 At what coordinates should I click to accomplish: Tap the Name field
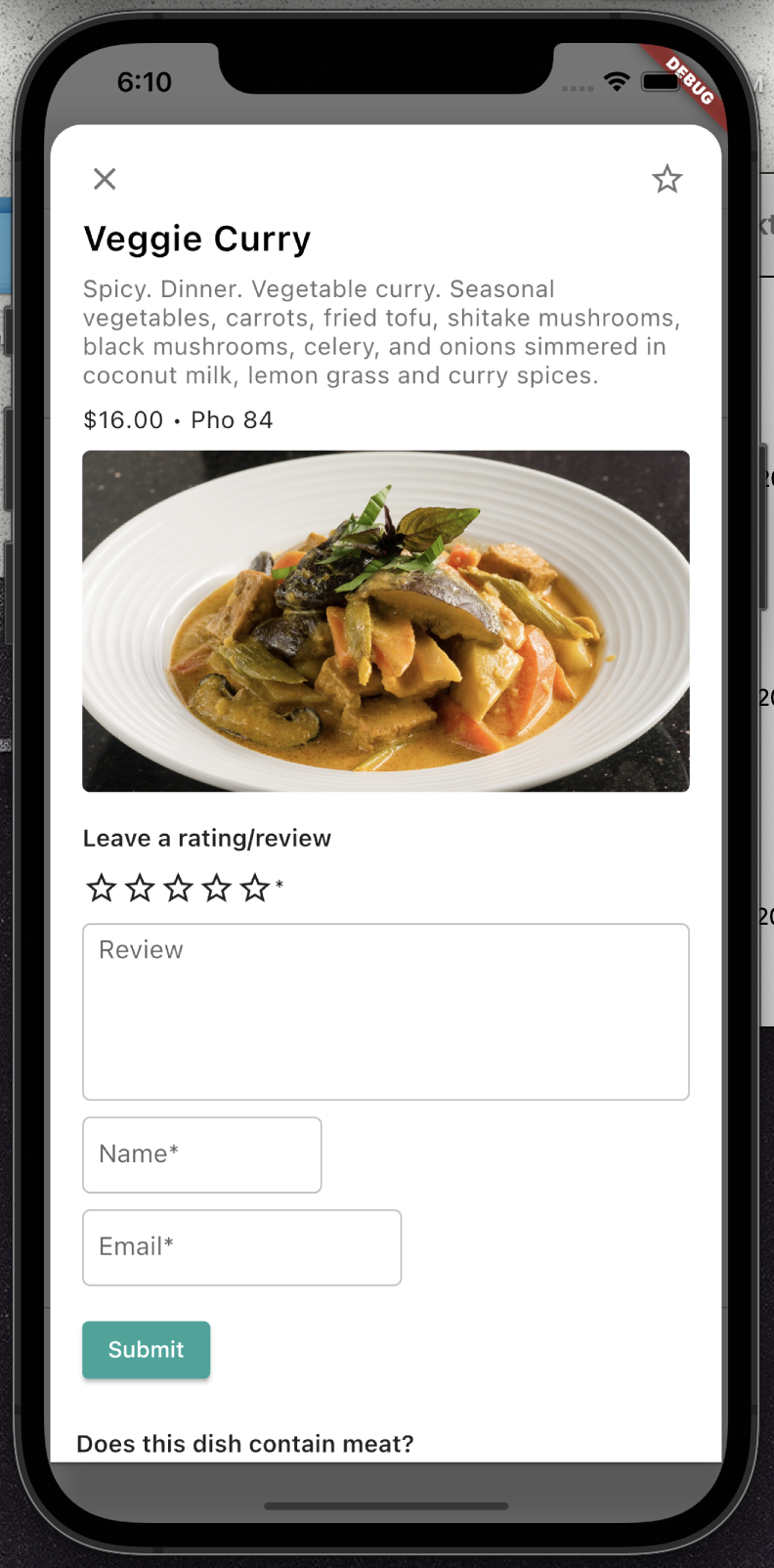(x=202, y=1154)
